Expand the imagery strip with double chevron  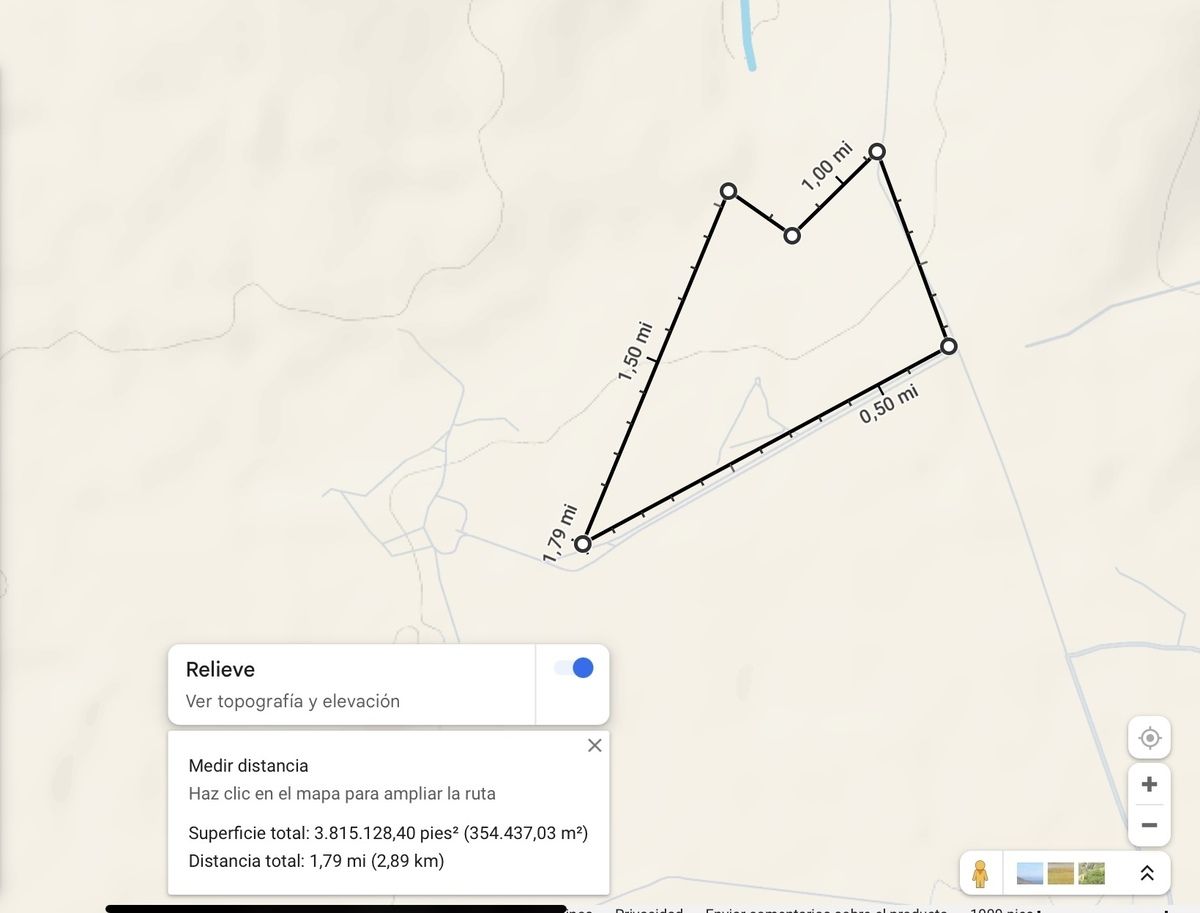(1147, 873)
